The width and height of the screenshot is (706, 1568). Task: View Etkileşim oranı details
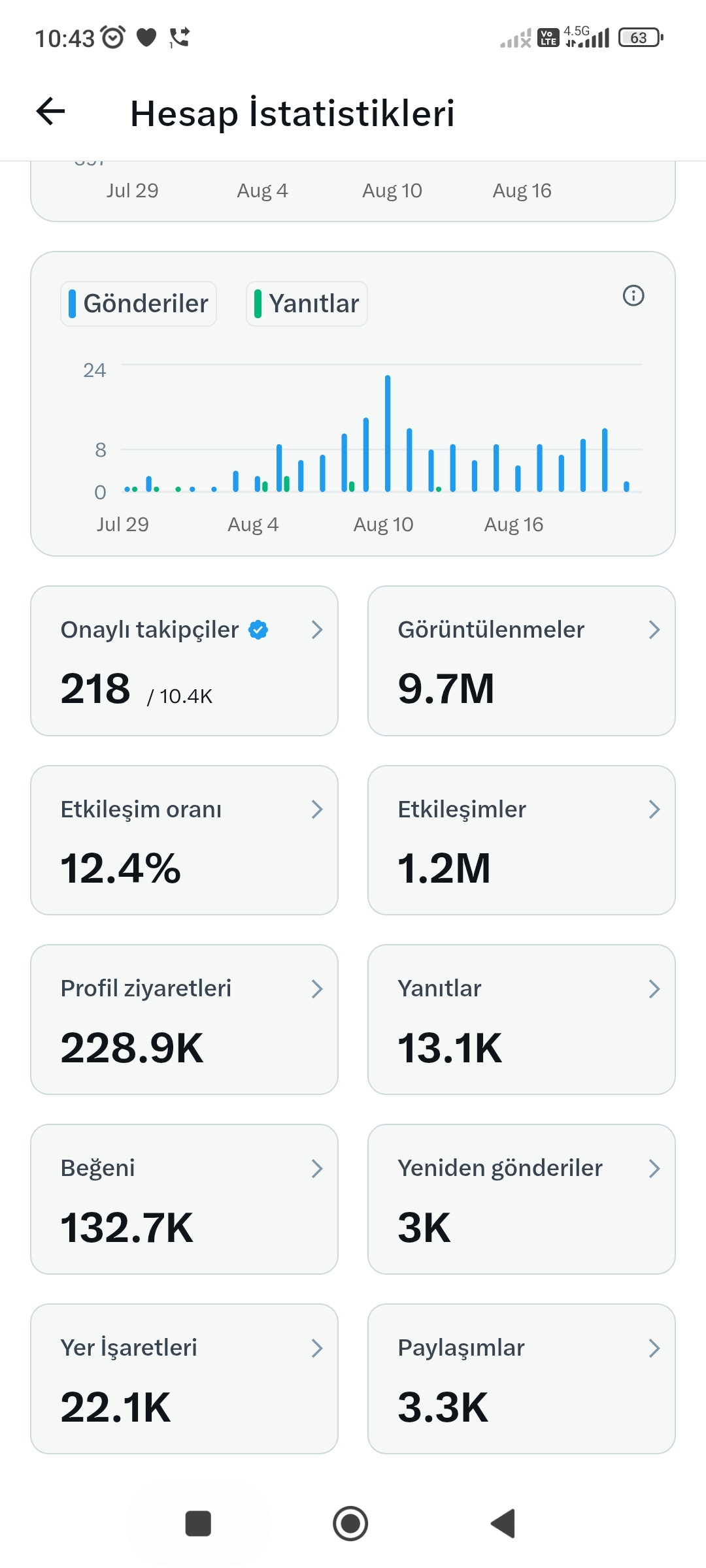pos(184,840)
